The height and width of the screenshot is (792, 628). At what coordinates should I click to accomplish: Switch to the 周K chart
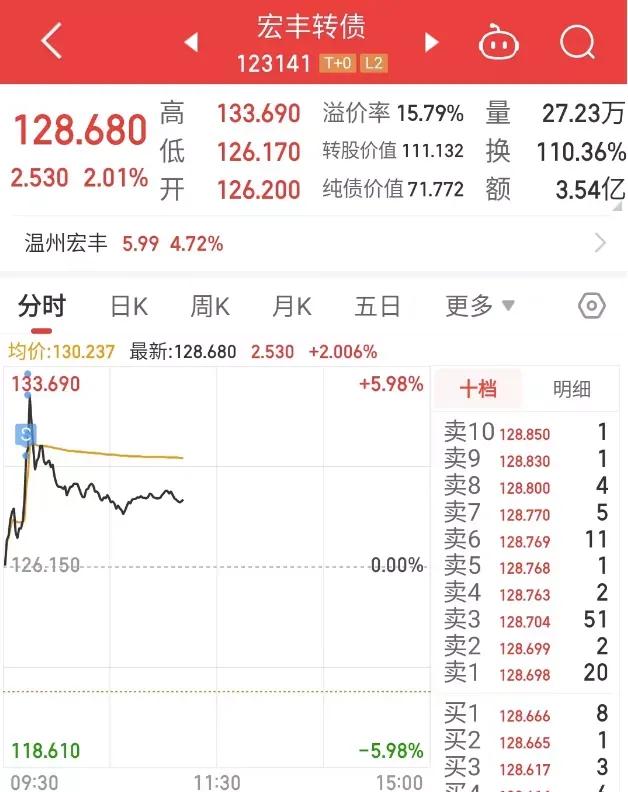pos(210,306)
